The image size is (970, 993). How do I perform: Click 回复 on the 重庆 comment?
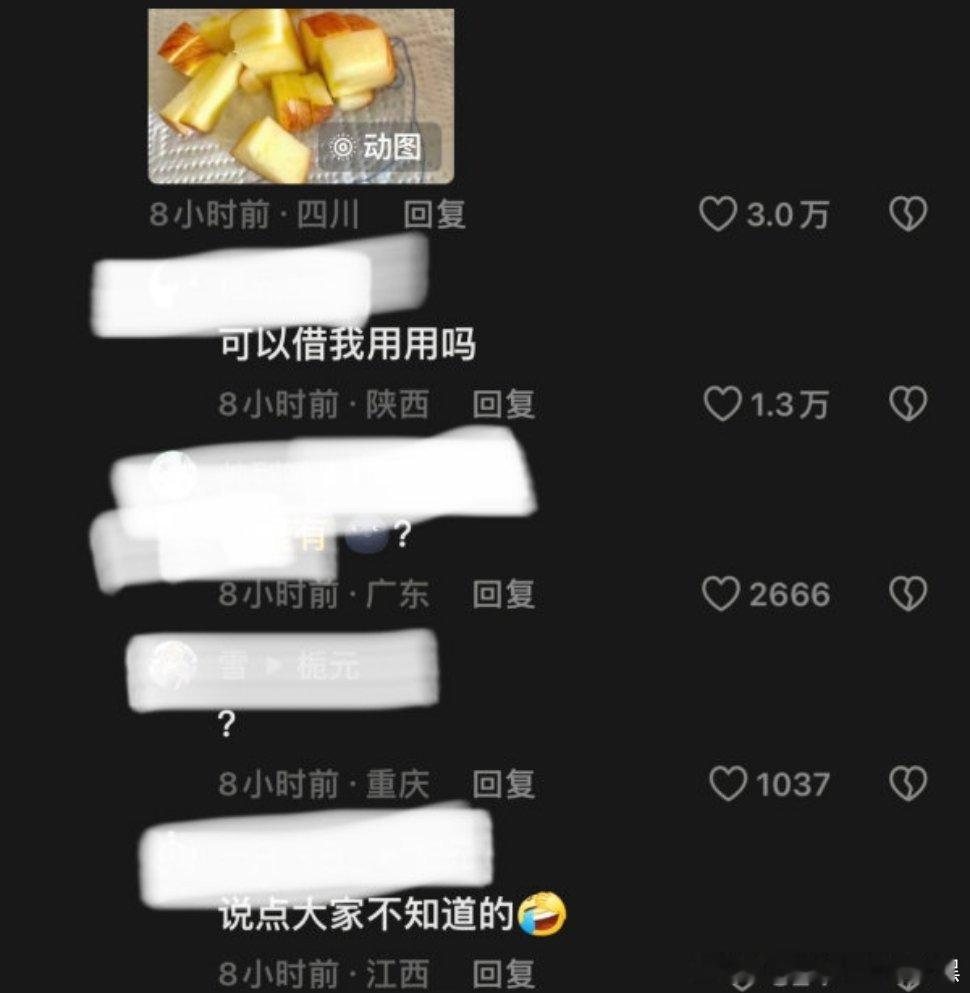click(x=505, y=783)
